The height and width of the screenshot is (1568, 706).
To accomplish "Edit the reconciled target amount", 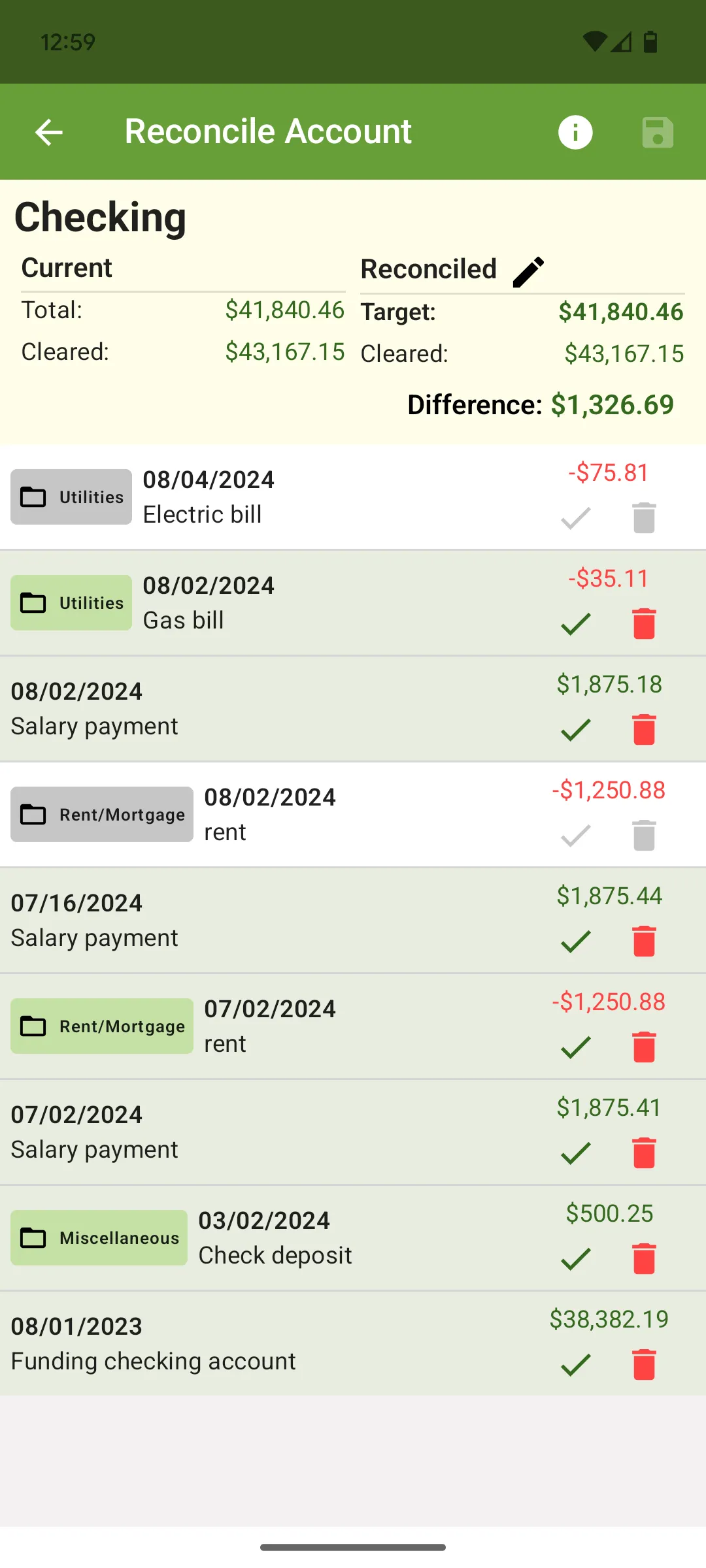I will [527, 270].
